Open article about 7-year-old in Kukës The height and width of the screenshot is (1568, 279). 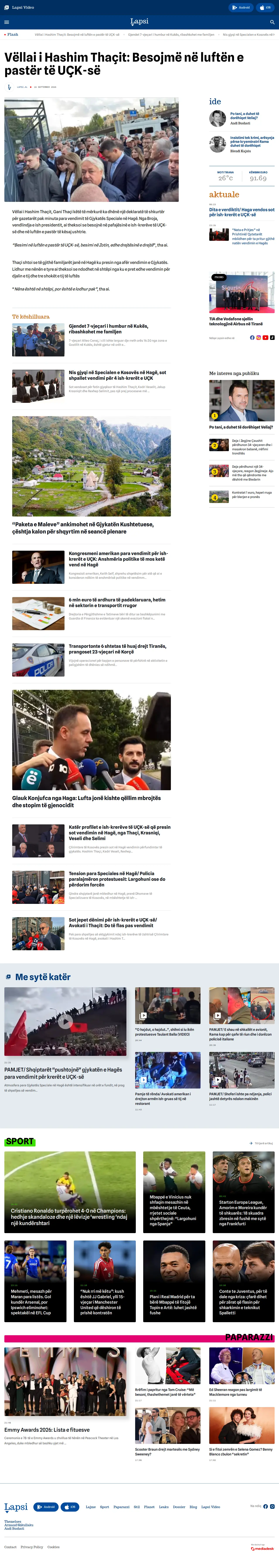point(108,329)
